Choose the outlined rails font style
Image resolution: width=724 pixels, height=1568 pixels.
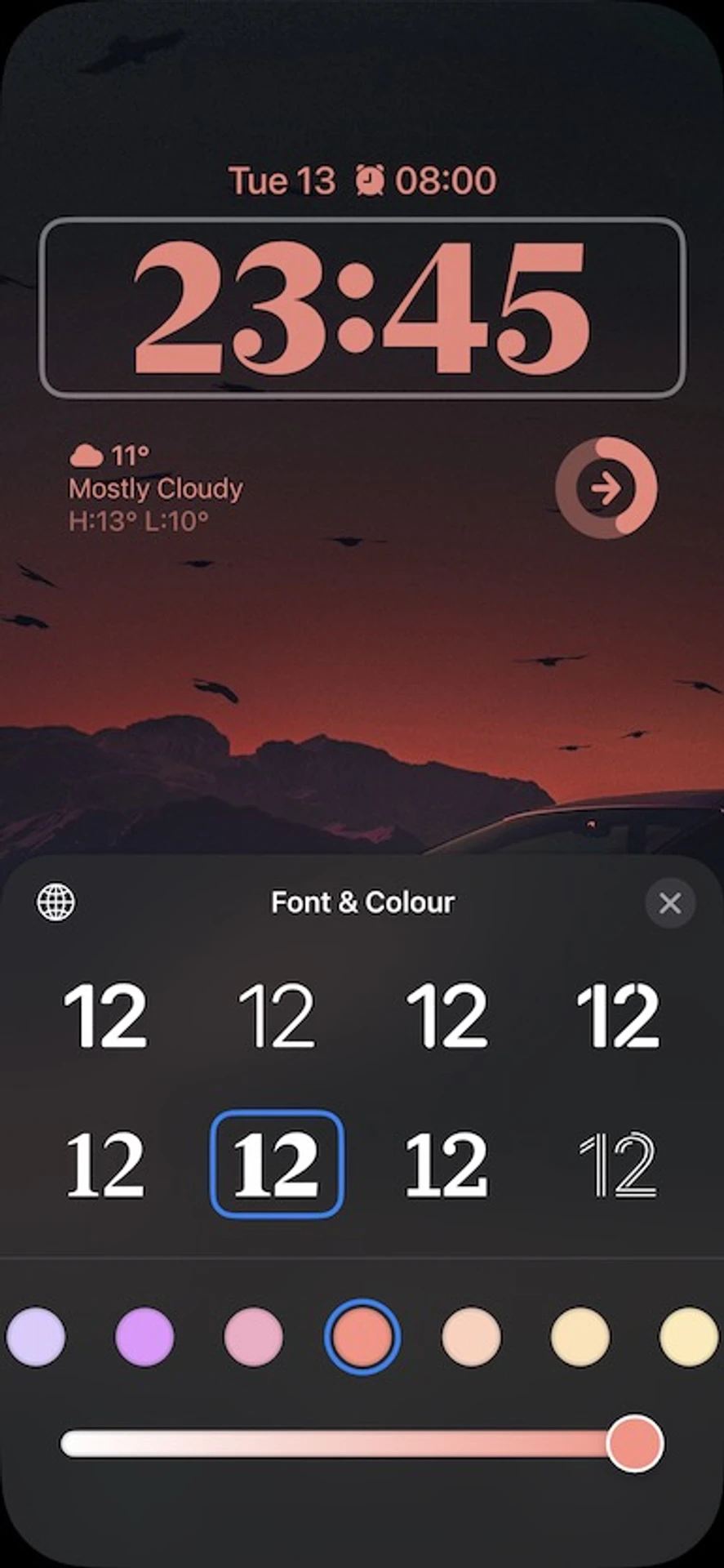click(x=618, y=1165)
